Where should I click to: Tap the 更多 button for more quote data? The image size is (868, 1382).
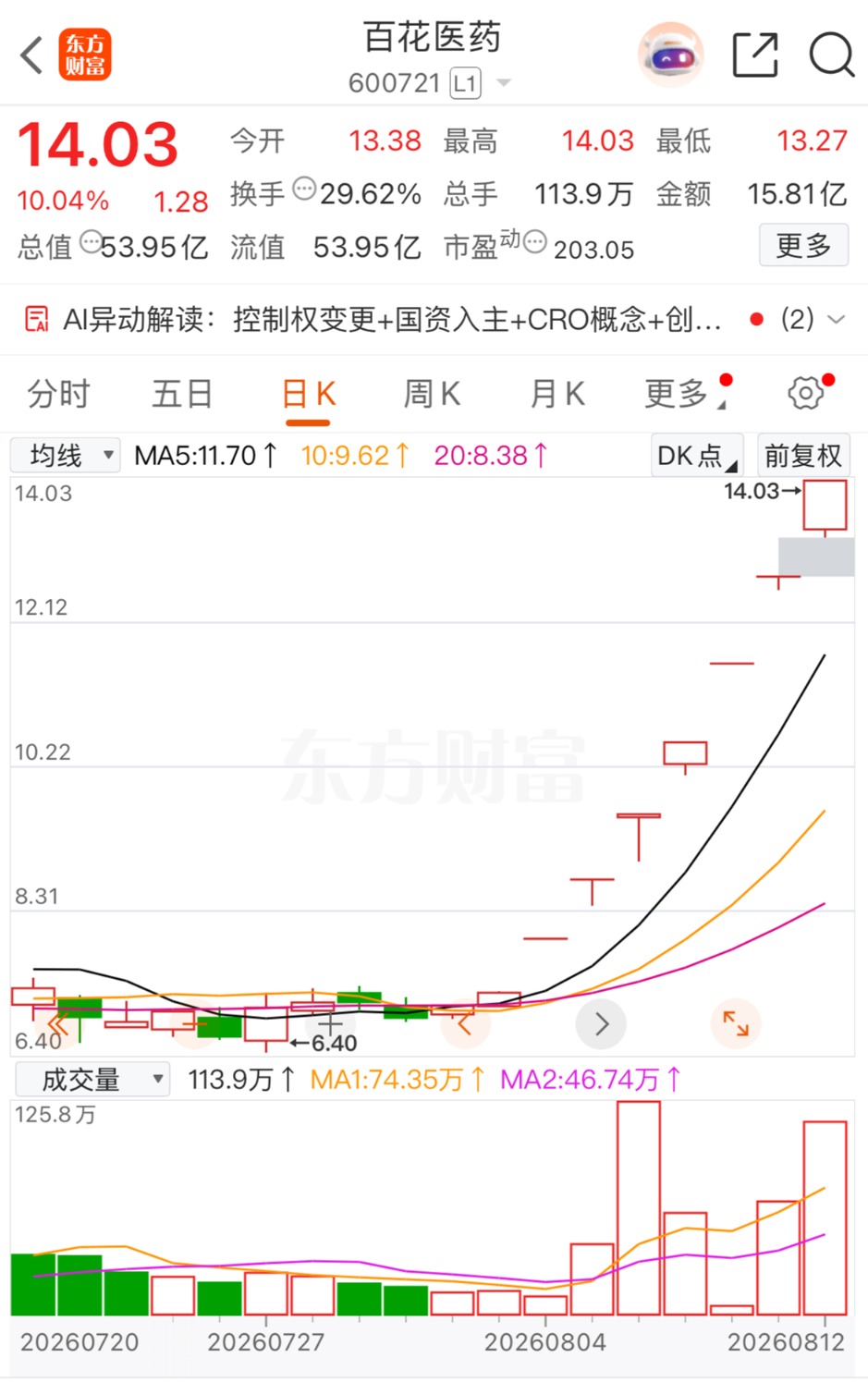click(x=803, y=245)
